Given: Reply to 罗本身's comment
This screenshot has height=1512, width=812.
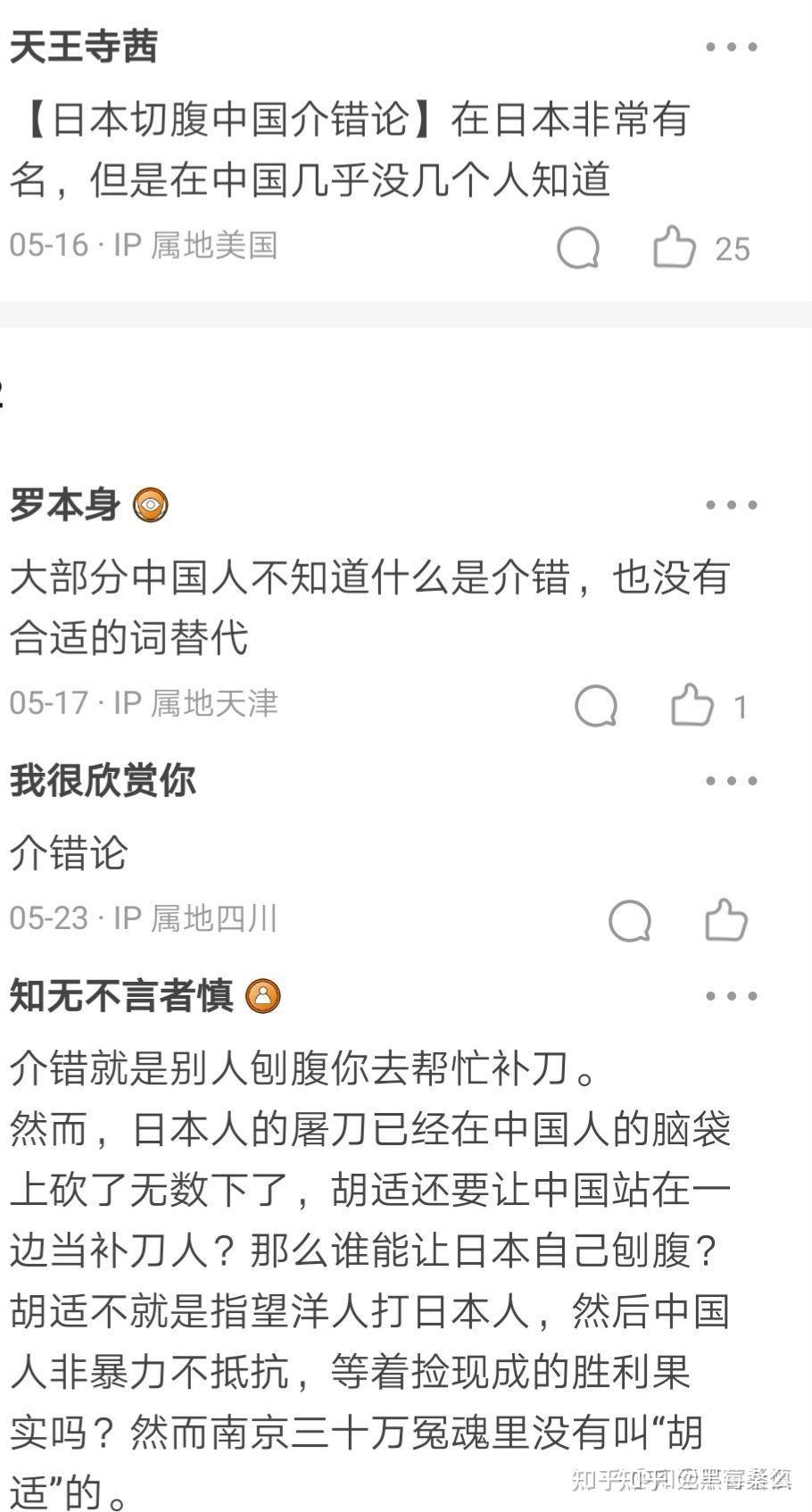Looking at the screenshot, I should click(x=596, y=706).
